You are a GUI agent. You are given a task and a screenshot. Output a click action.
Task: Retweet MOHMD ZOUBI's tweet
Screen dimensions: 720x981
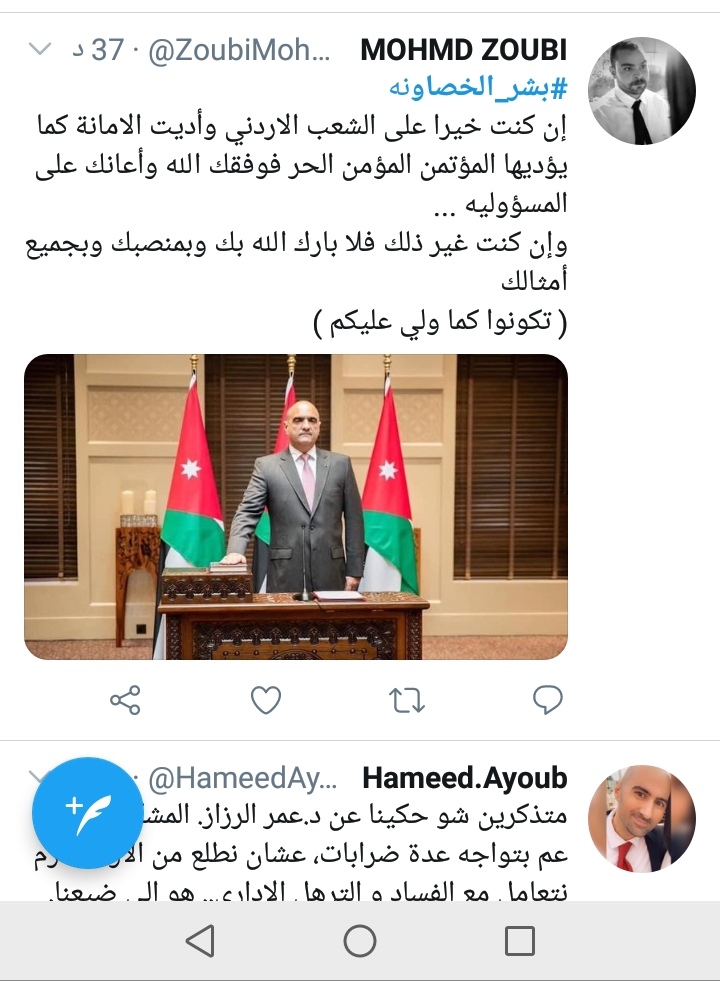tap(407, 700)
